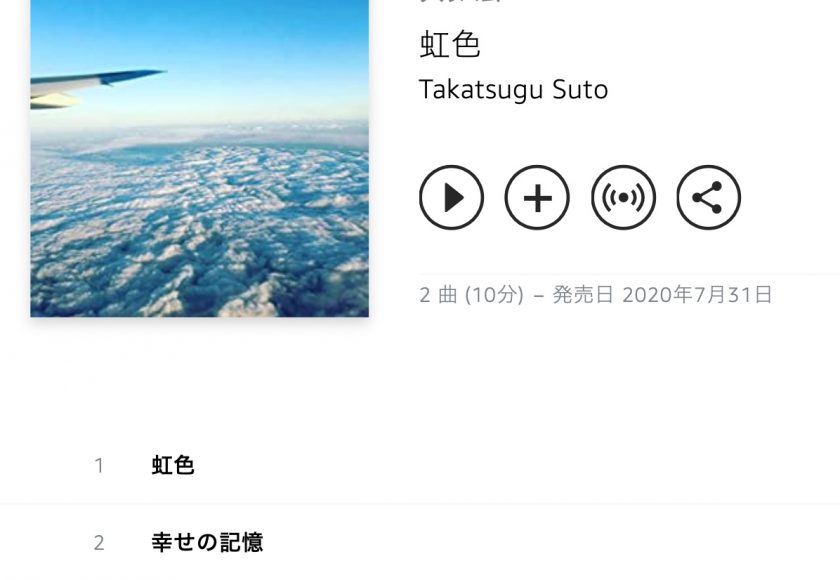Share the album 虹色

[x=708, y=198]
